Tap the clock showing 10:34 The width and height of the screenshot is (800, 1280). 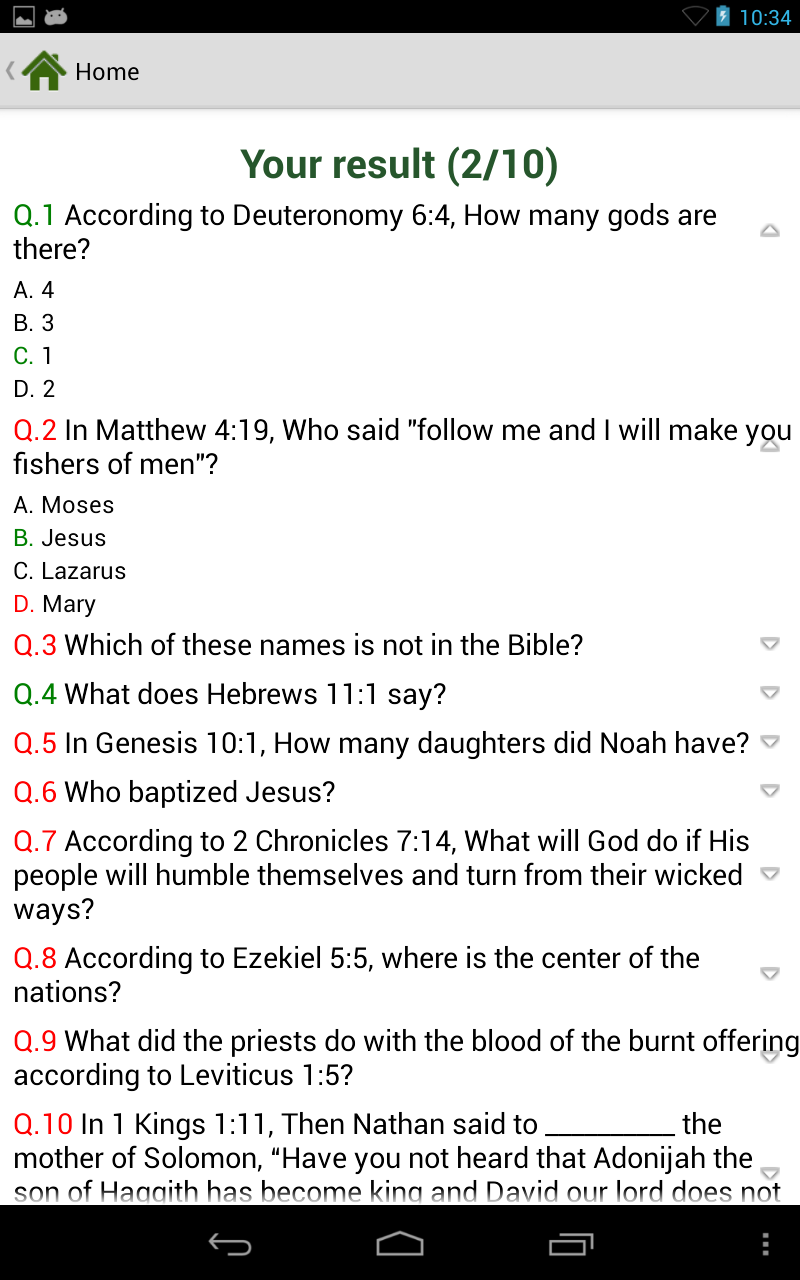[764, 16]
